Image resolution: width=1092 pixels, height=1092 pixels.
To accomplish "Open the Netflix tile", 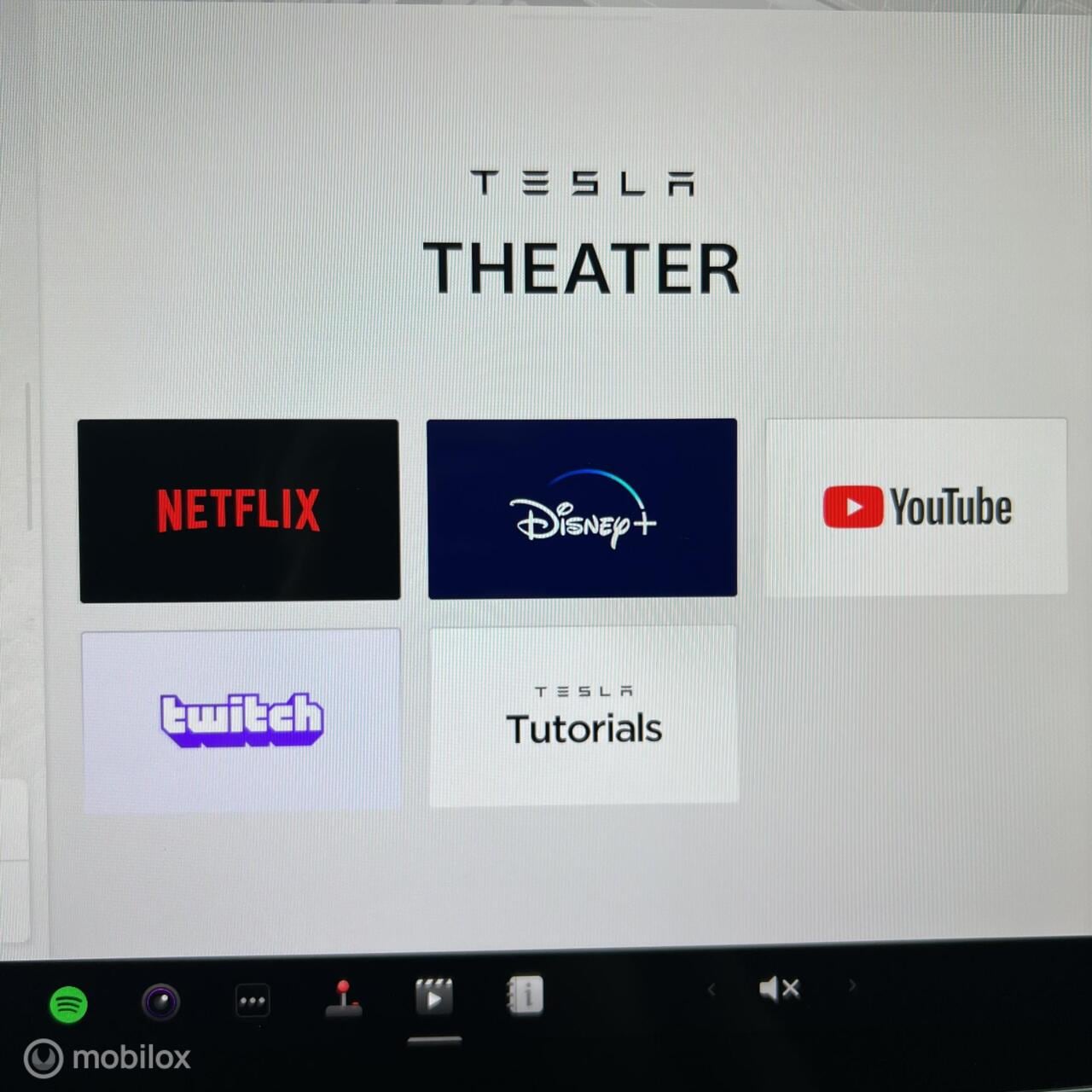I will coord(239,510).
